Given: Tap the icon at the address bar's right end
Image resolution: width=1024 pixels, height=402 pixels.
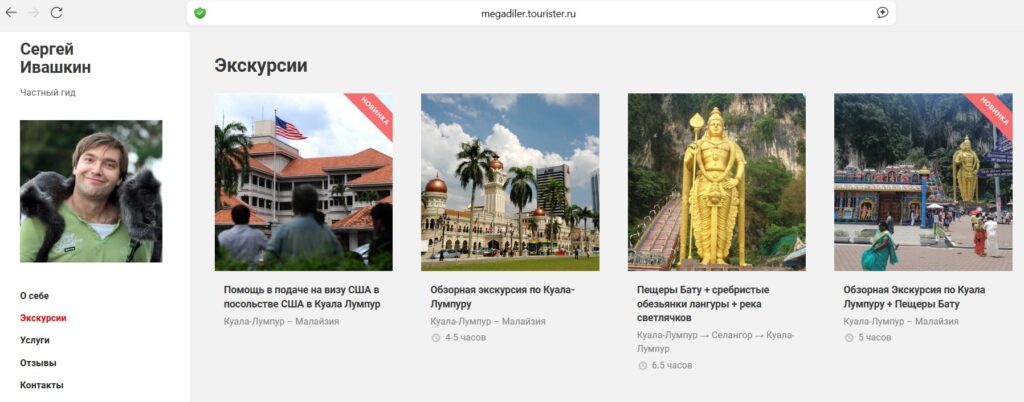Looking at the screenshot, I should pos(882,13).
